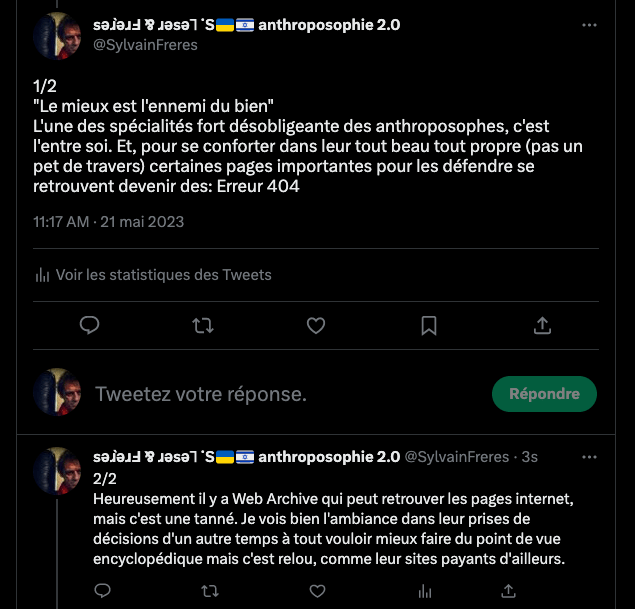The width and height of the screenshot is (635, 609).
Task: Open the 2/2 tweet's overflow menu
Action: (590, 457)
